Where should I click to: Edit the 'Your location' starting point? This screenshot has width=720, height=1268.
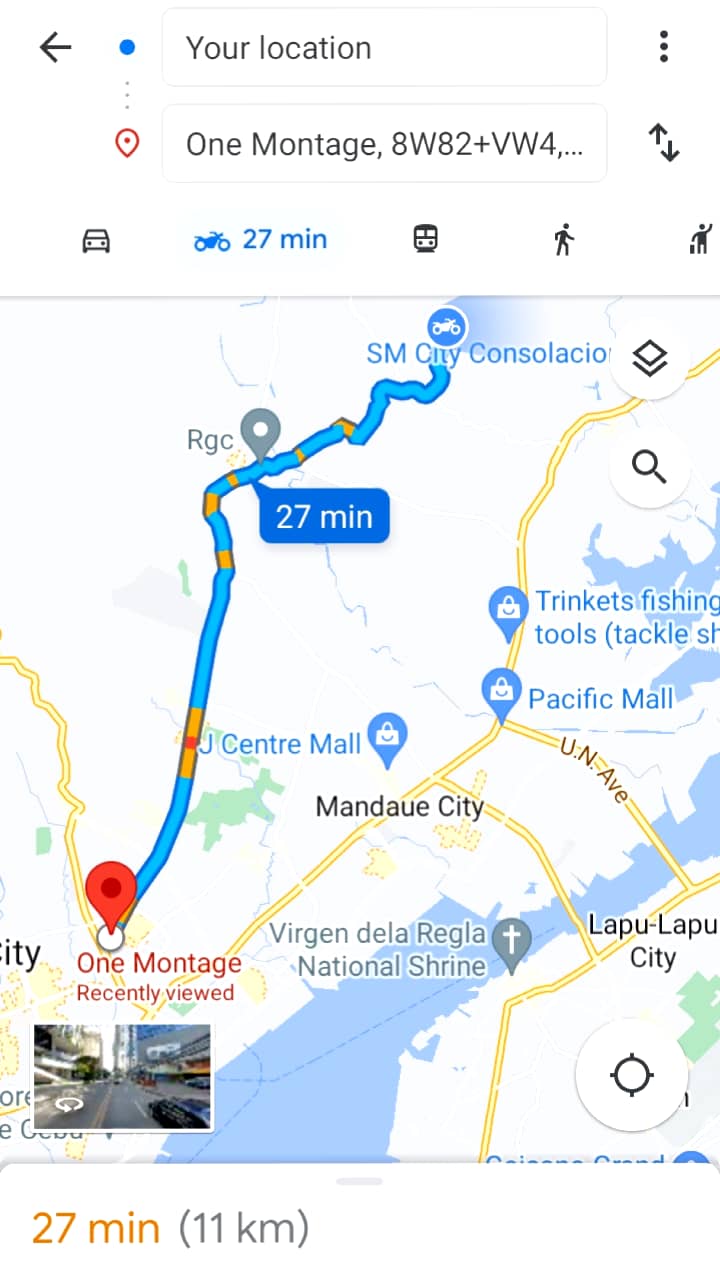384,48
